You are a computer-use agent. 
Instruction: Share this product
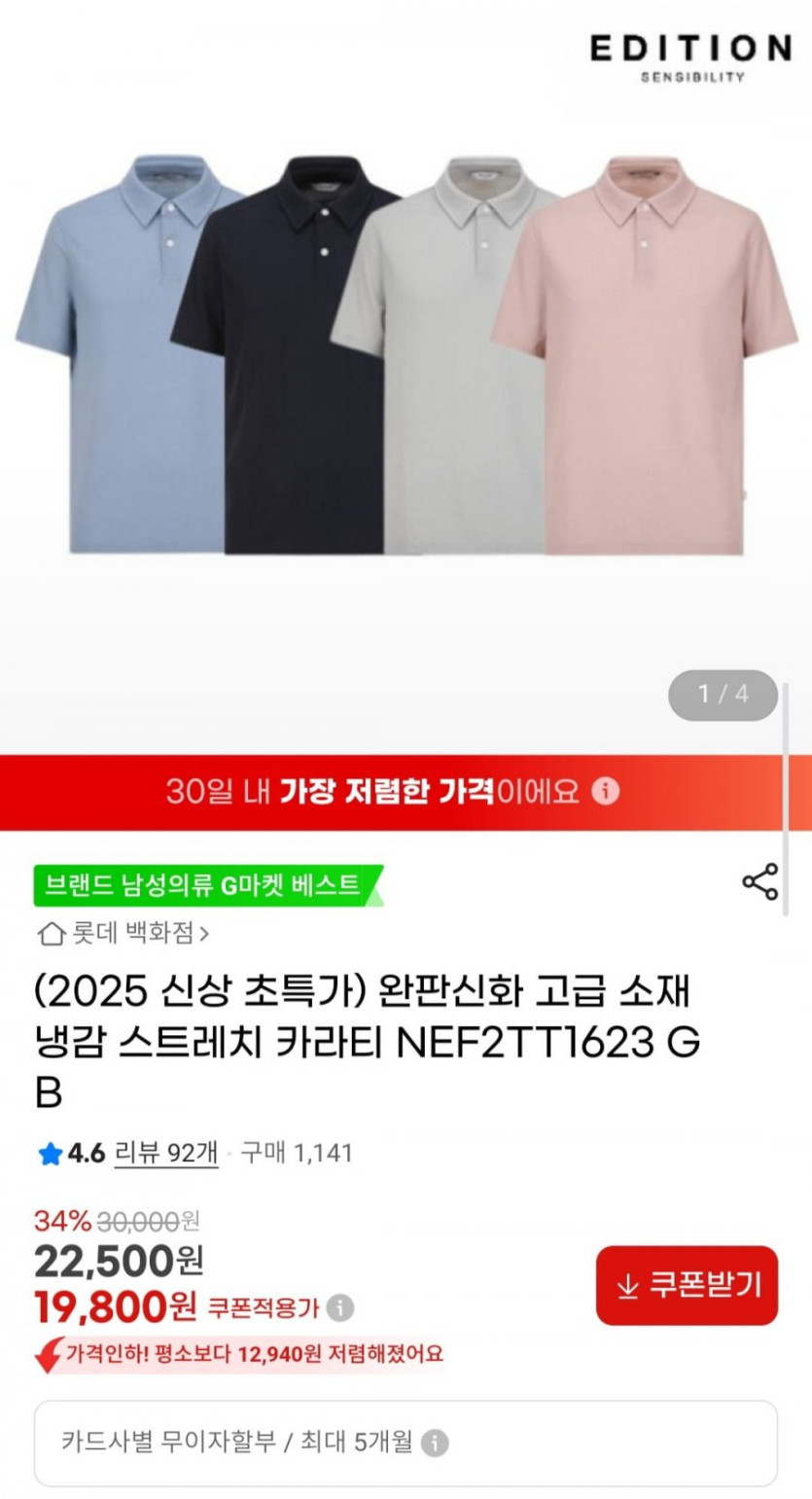(759, 881)
